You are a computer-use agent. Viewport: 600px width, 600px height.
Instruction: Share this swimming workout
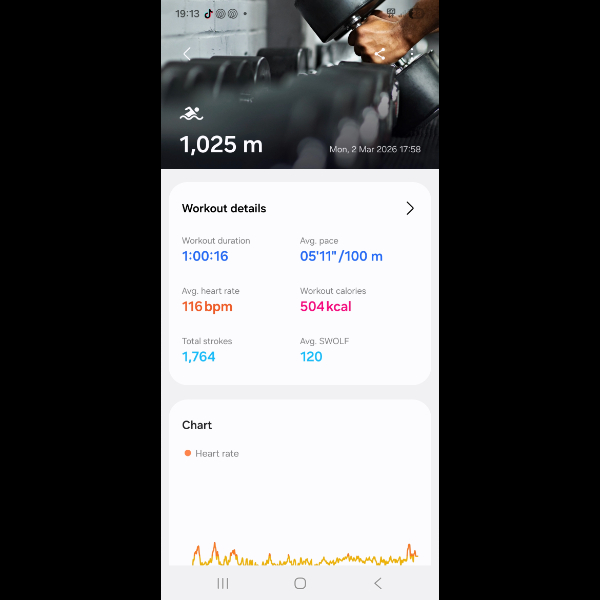pyautogui.click(x=379, y=53)
